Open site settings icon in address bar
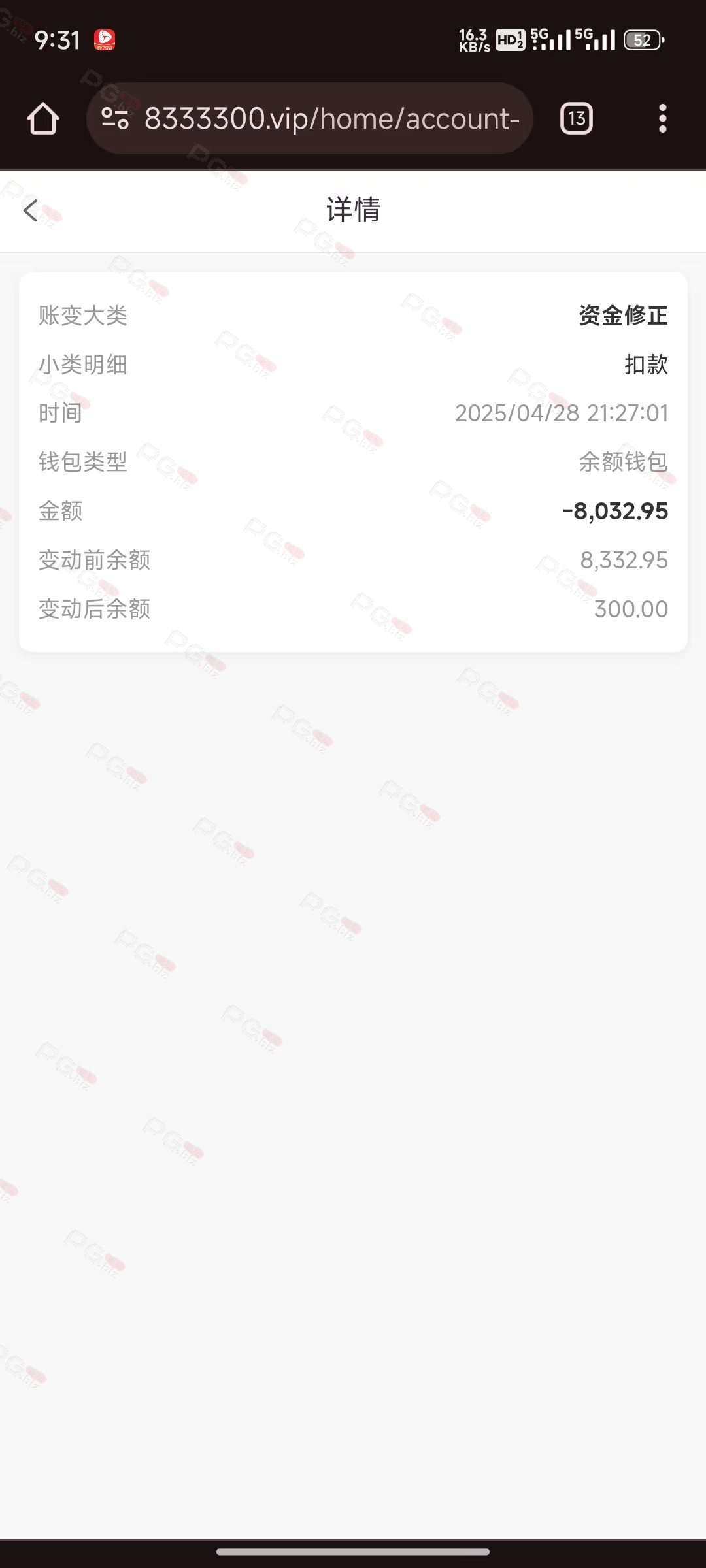The height and width of the screenshot is (1568, 706). coord(115,118)
